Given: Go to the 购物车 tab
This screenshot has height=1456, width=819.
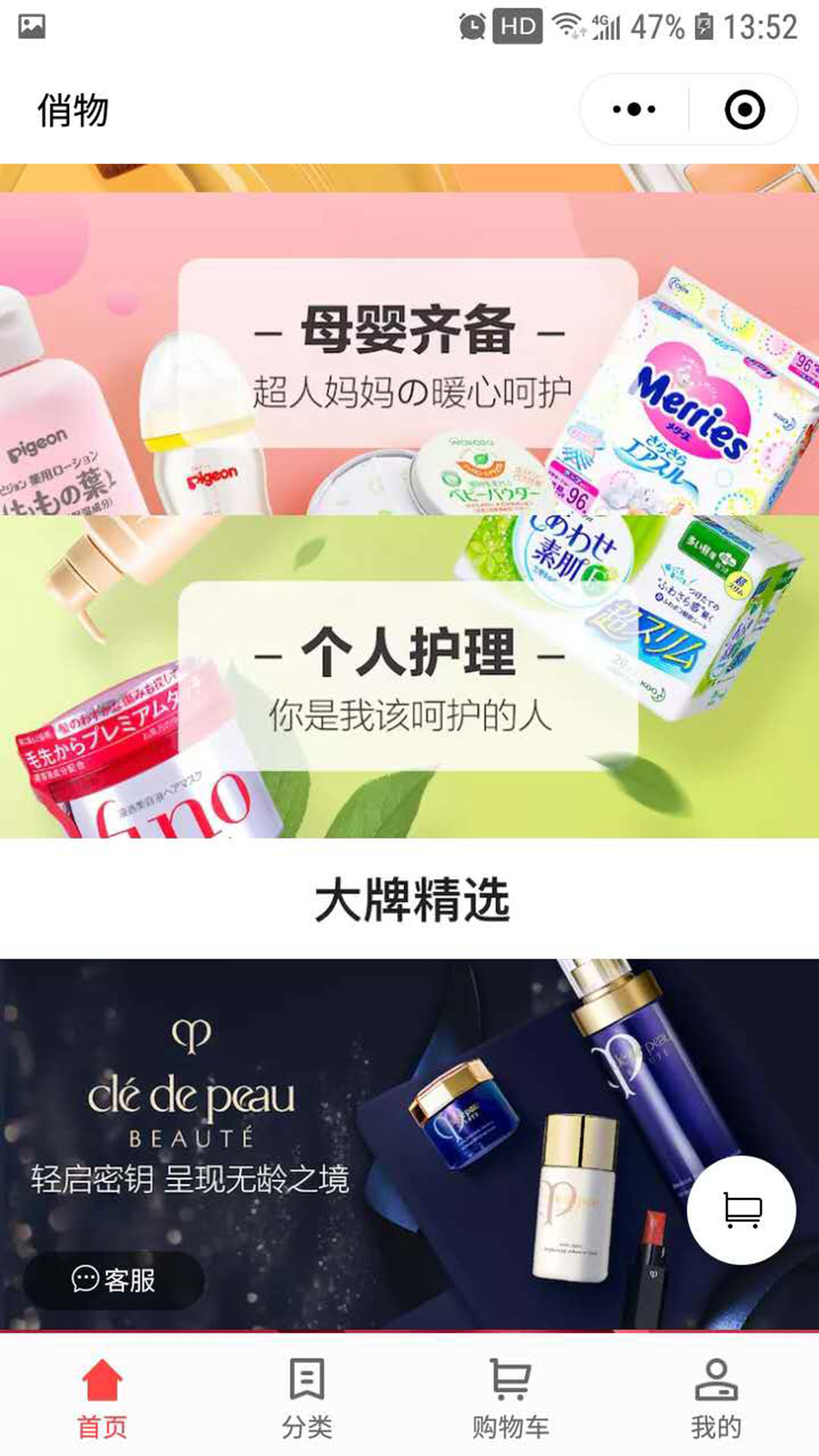Looking at the screenshot, I should point(510,1398).
